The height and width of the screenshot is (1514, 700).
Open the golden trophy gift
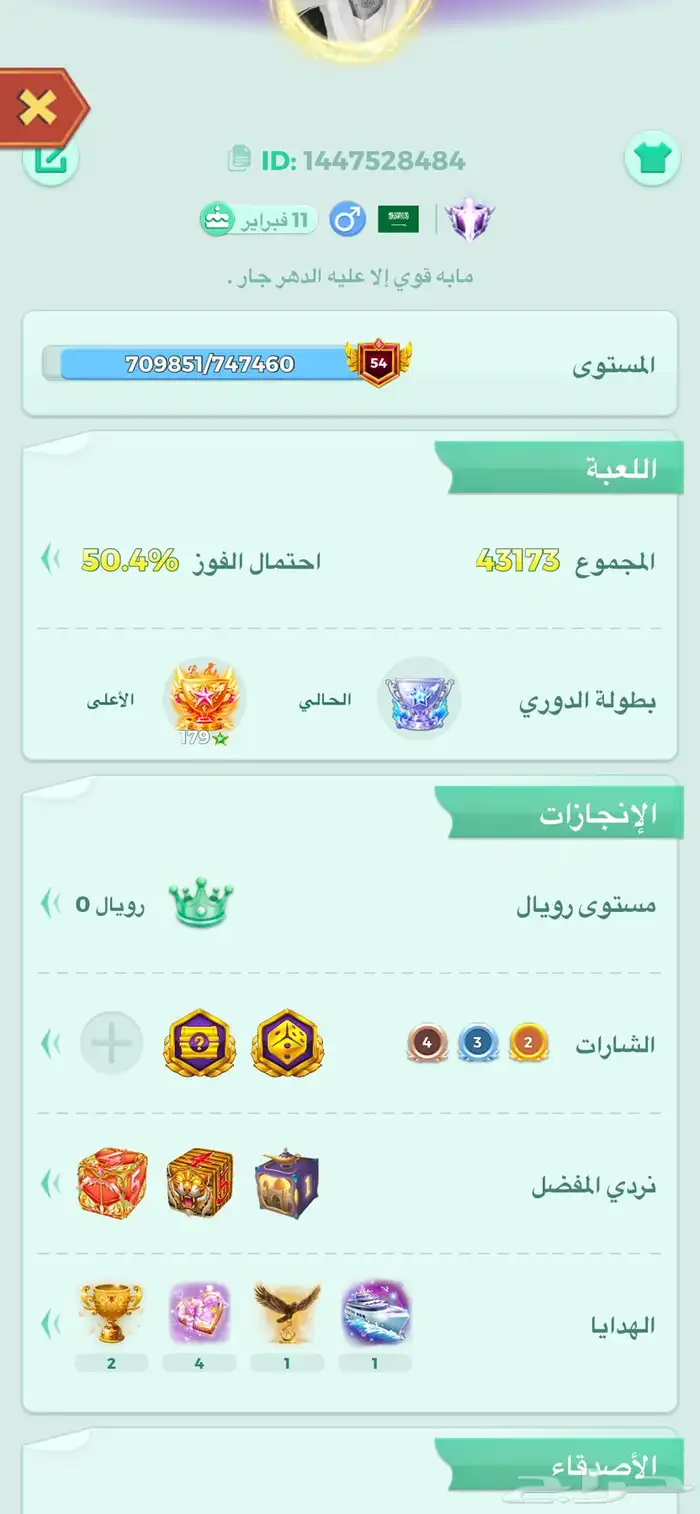click(111, 1314)
